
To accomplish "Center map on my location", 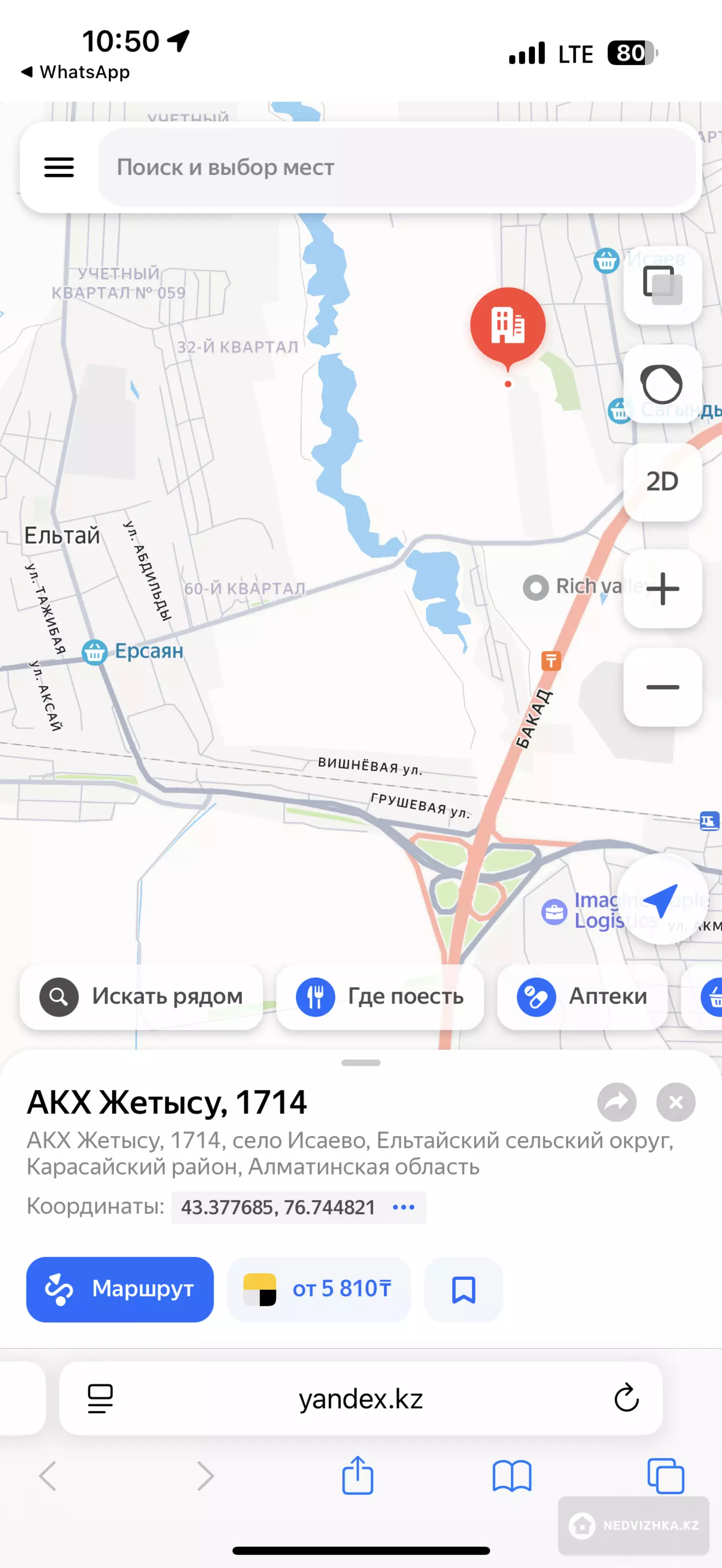I will (x=661, y=899).
